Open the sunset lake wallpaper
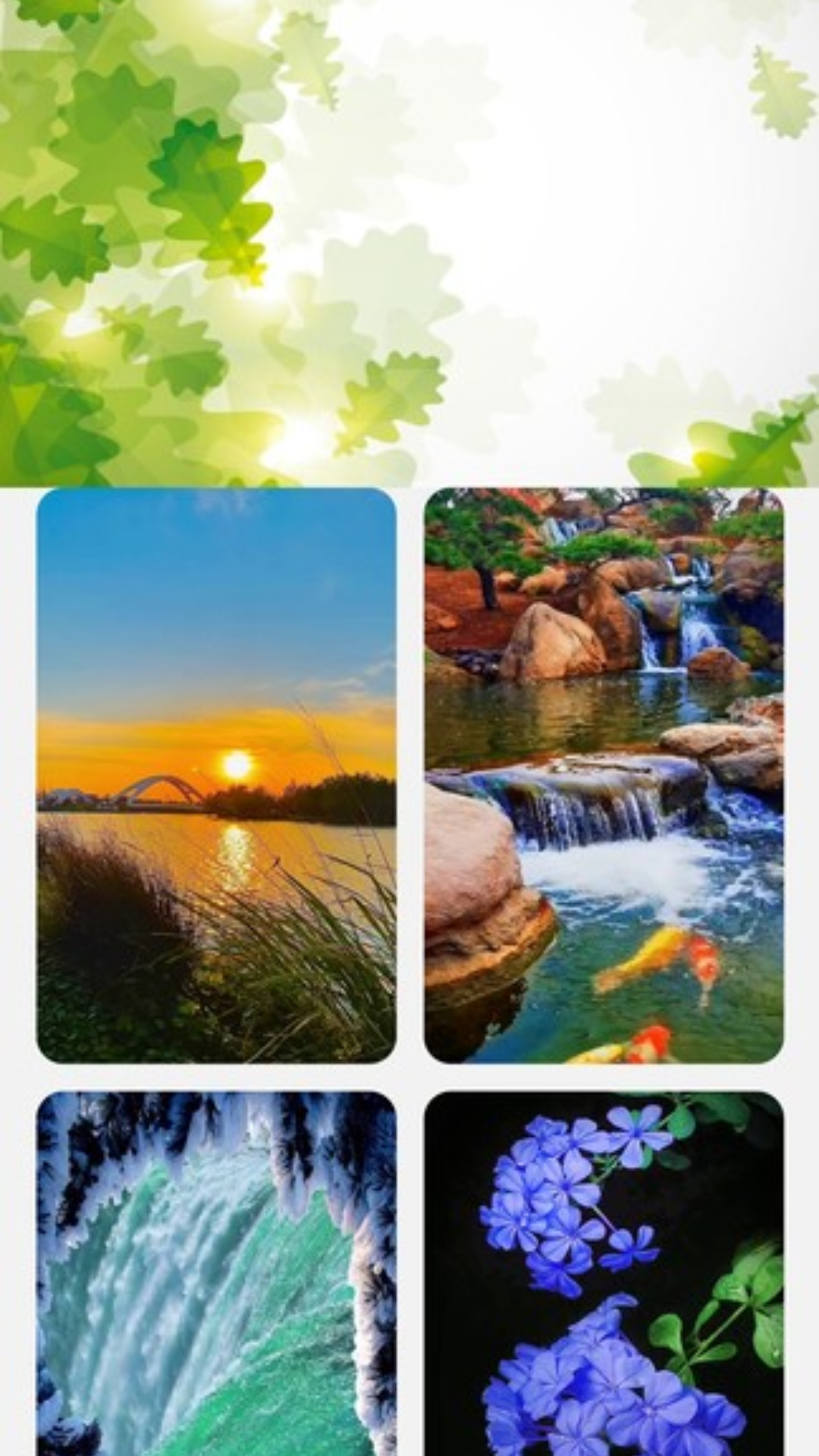This screenshot has width=819, height=1456. pos(216,774)
